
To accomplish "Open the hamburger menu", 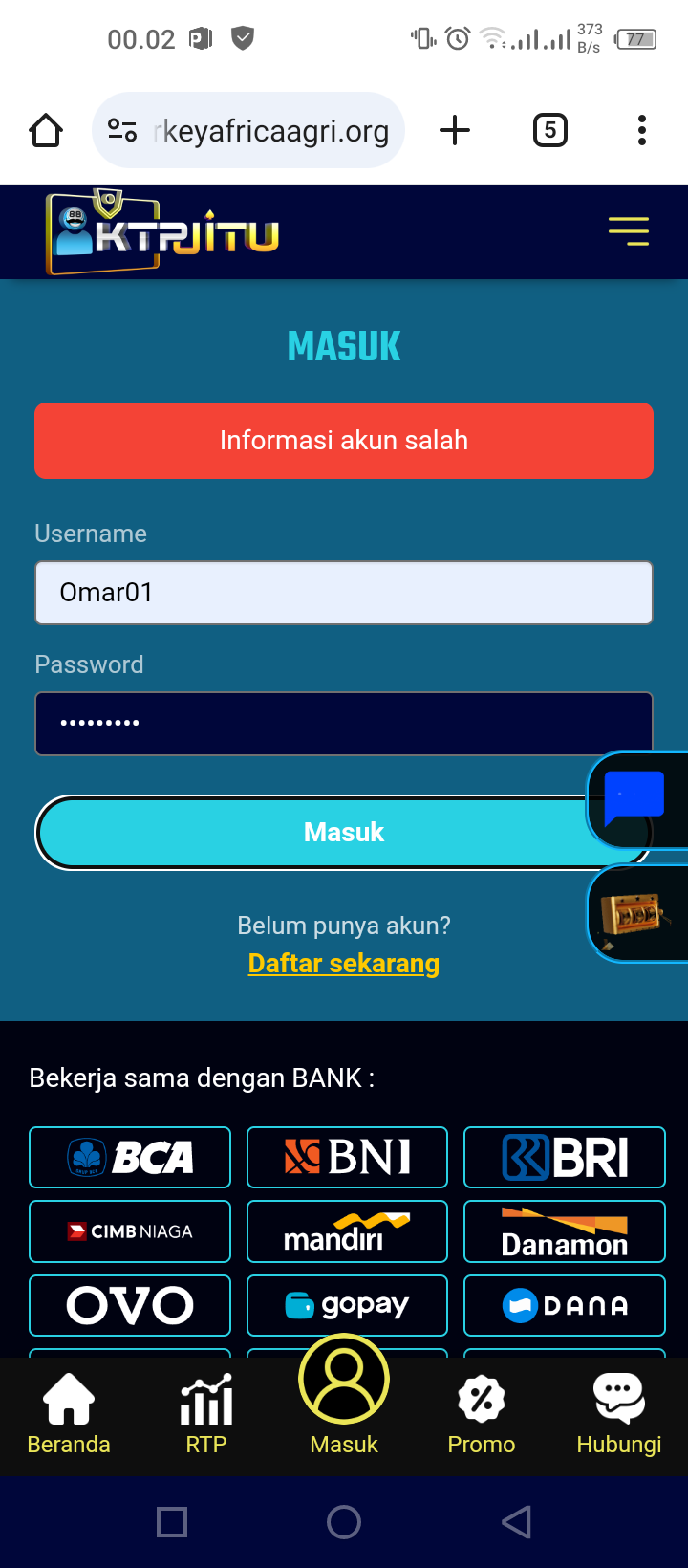I will (x=628, y=231).
